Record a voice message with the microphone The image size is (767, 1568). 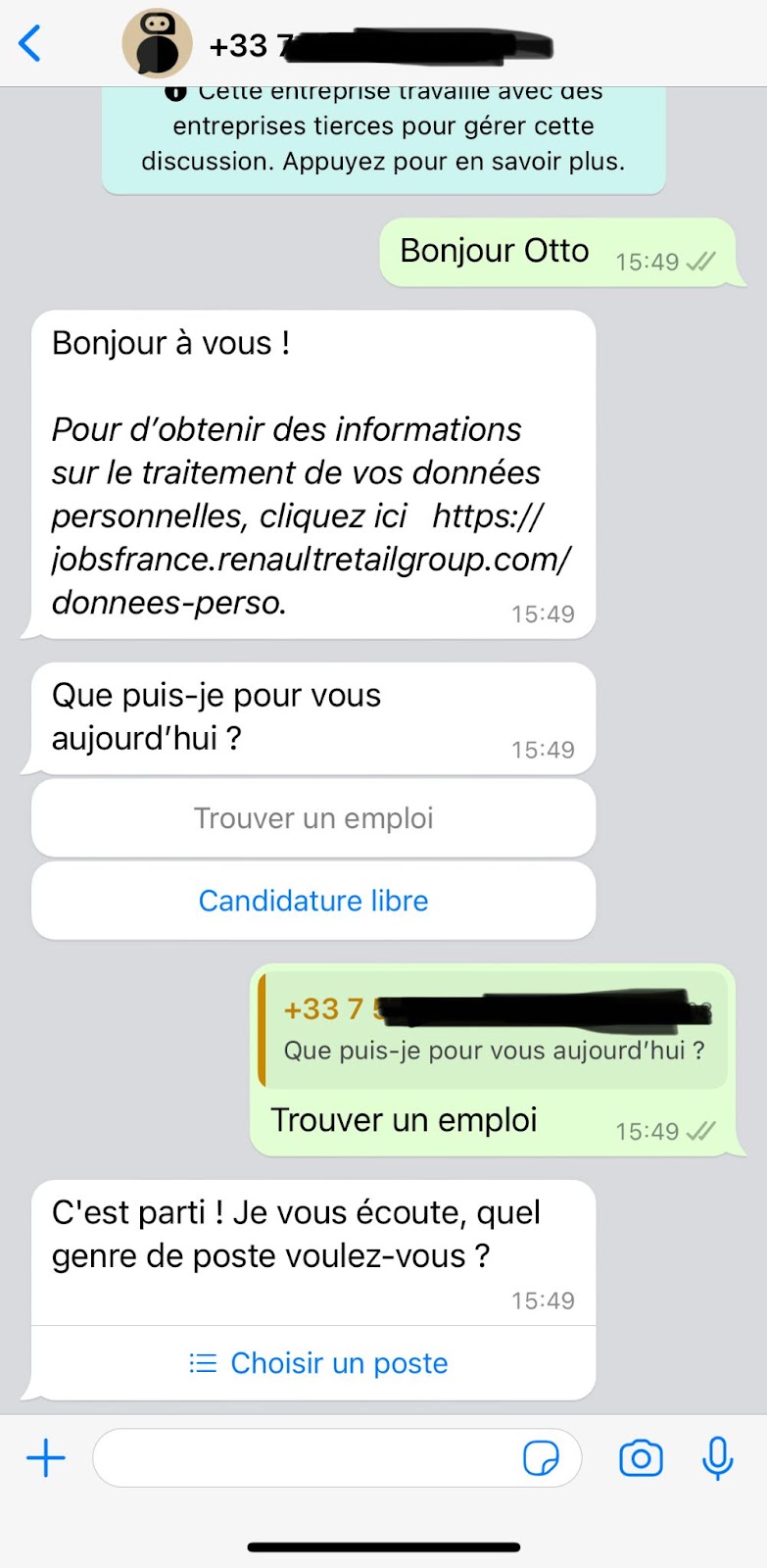point(717,1458)
